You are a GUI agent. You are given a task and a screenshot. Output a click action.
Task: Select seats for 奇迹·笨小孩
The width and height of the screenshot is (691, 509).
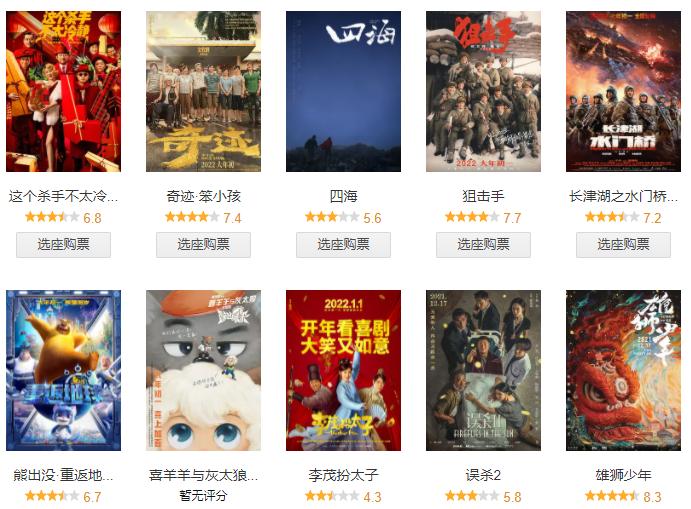pyautogui.click(x=203, y=244)
